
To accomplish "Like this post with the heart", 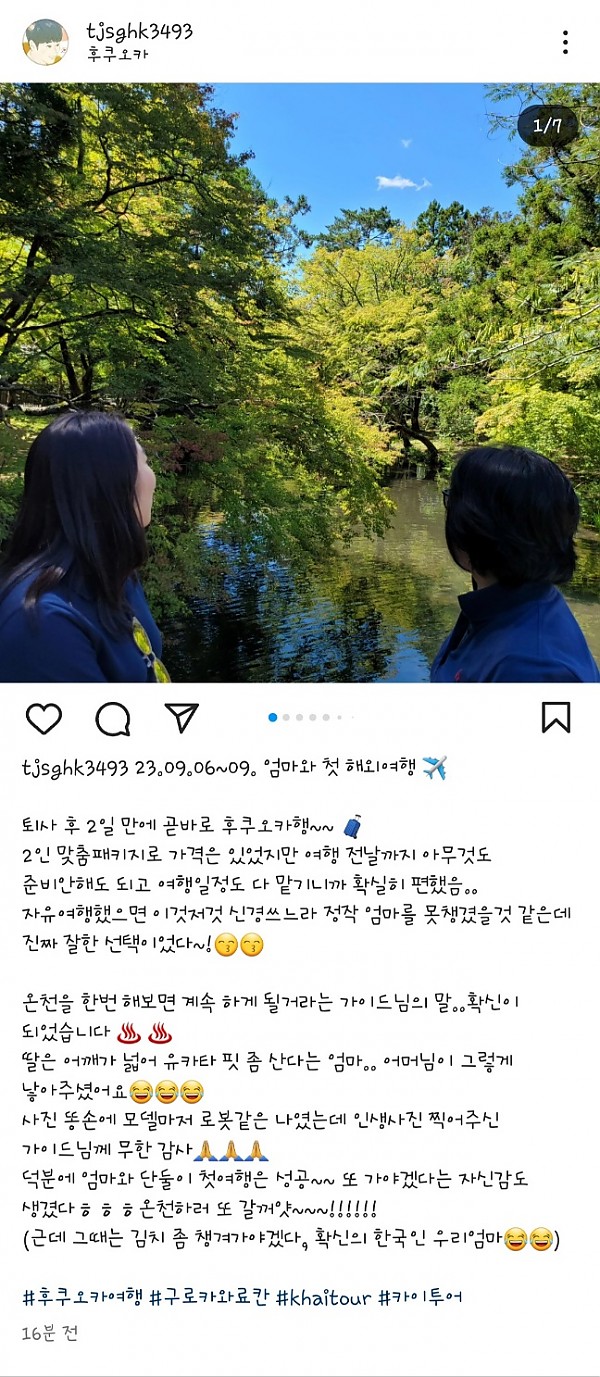I will pos(43,718).
